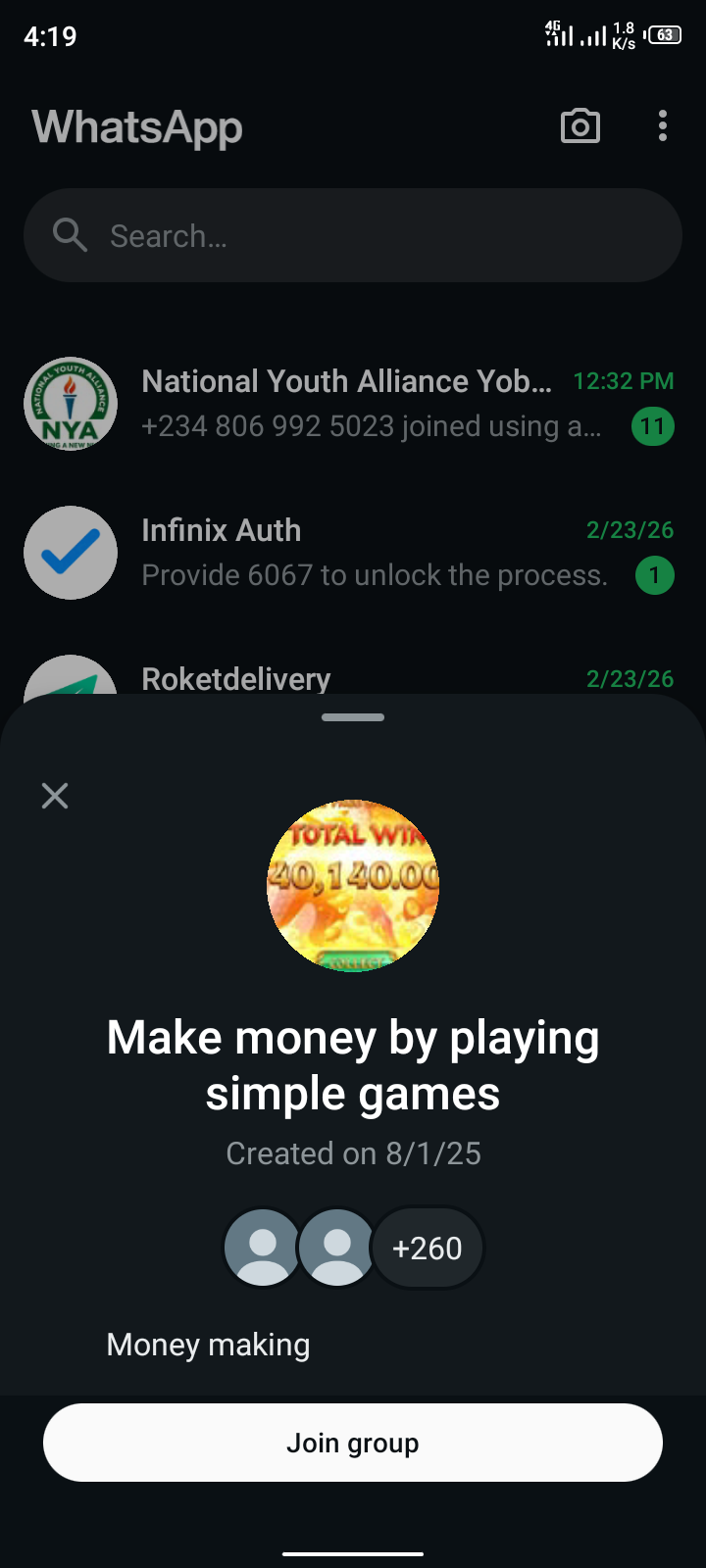Viewport: 706px width, 1568px height.
Task: Open the WhatsApp camera
Action: [580, 126]
